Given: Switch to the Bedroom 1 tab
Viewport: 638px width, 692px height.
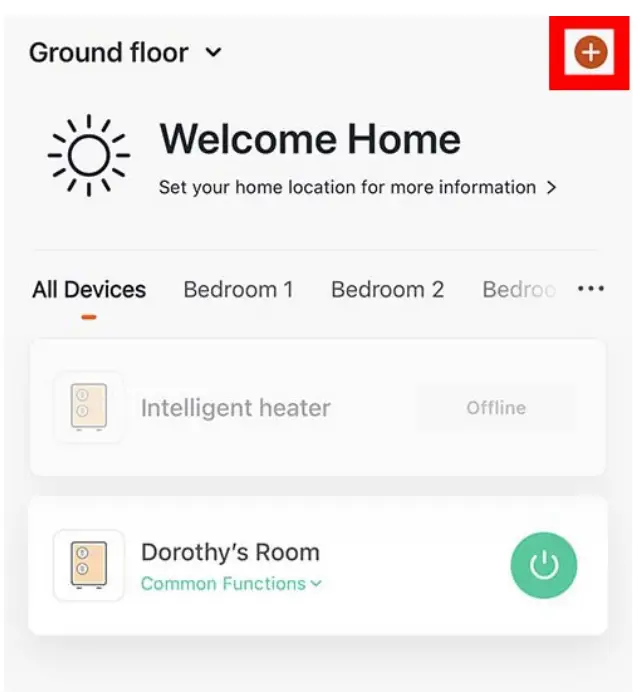Looking at the screenshot, I should point(238,290).
